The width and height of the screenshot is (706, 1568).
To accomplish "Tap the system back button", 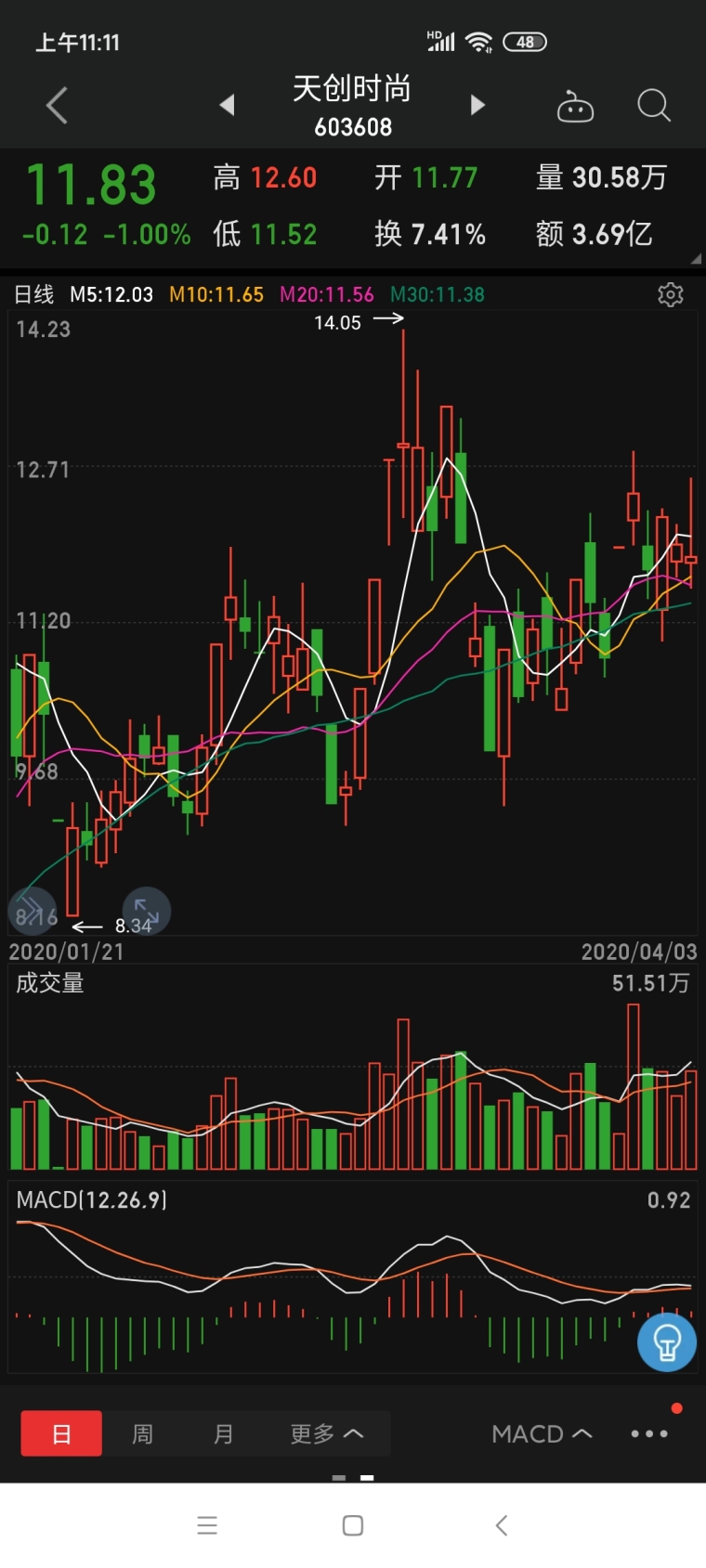I will coord(502,1524).
